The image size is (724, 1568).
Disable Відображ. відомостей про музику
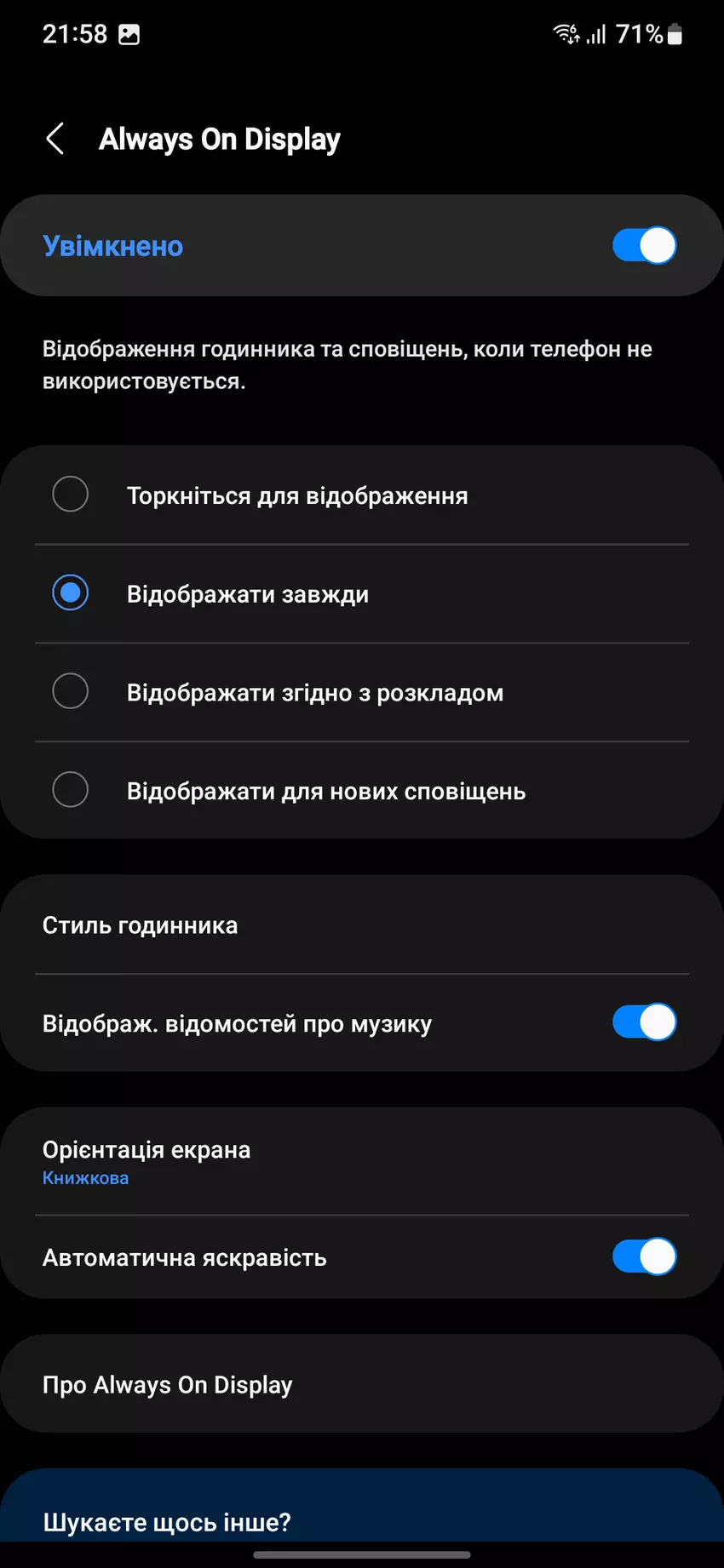(643, 1022)
